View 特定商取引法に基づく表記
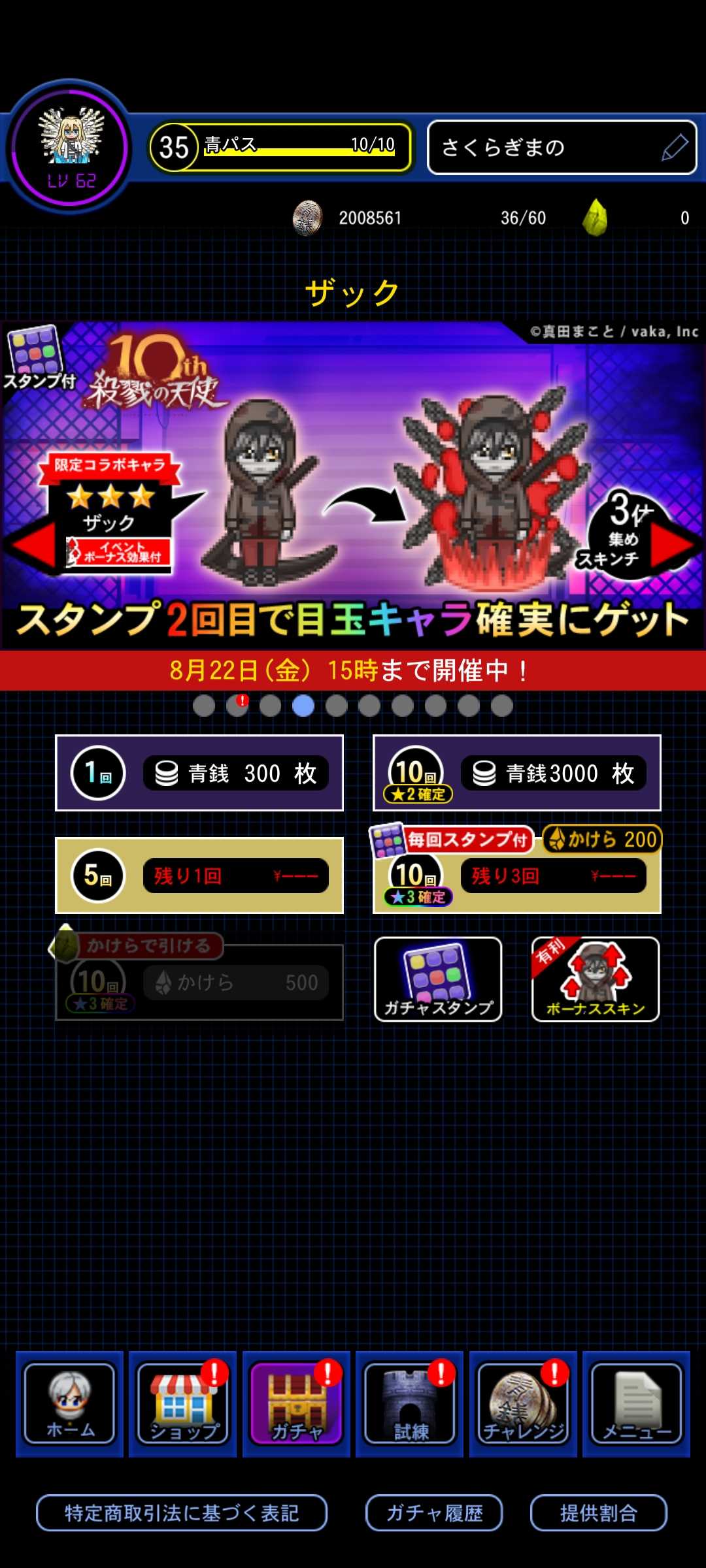This screenshot has height=1568, width=706. 182,1513
